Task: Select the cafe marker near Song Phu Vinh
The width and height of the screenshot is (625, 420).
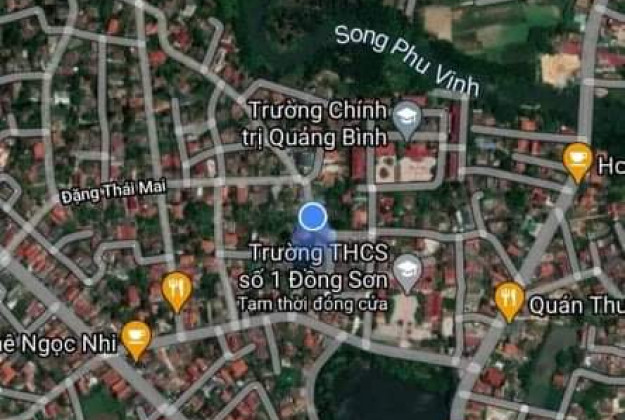Action: pos(577,159)
